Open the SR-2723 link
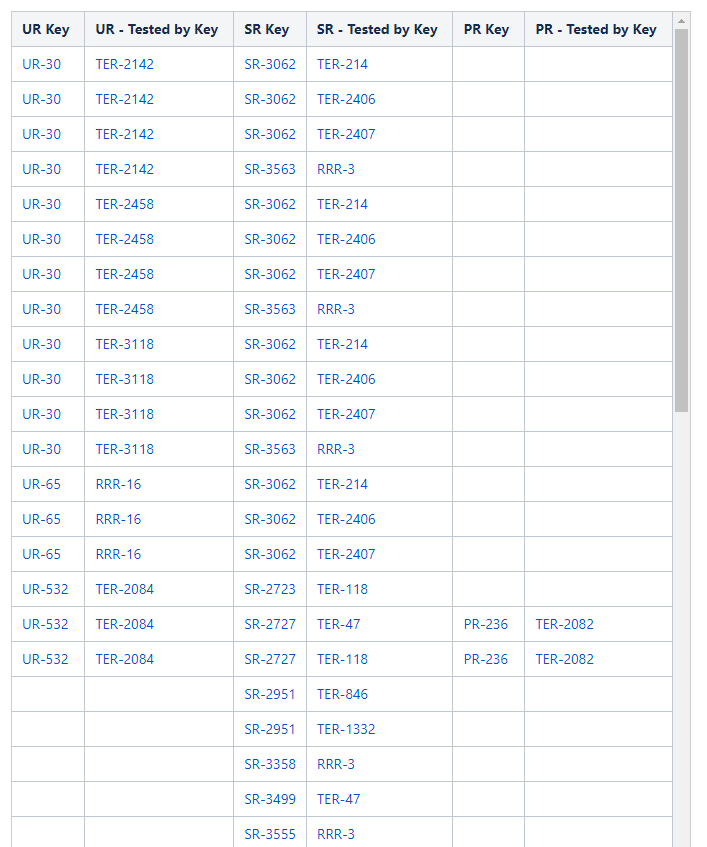This screenshot has width=707, height=847. click(270, 589)
